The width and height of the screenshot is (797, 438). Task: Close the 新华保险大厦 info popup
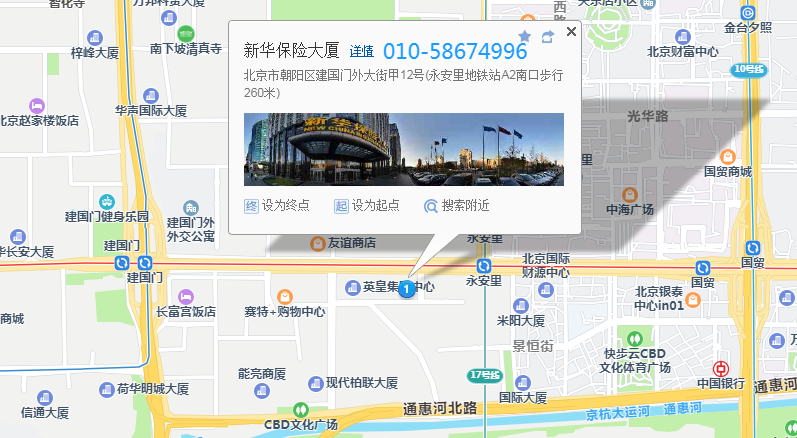tap(571, 32)
